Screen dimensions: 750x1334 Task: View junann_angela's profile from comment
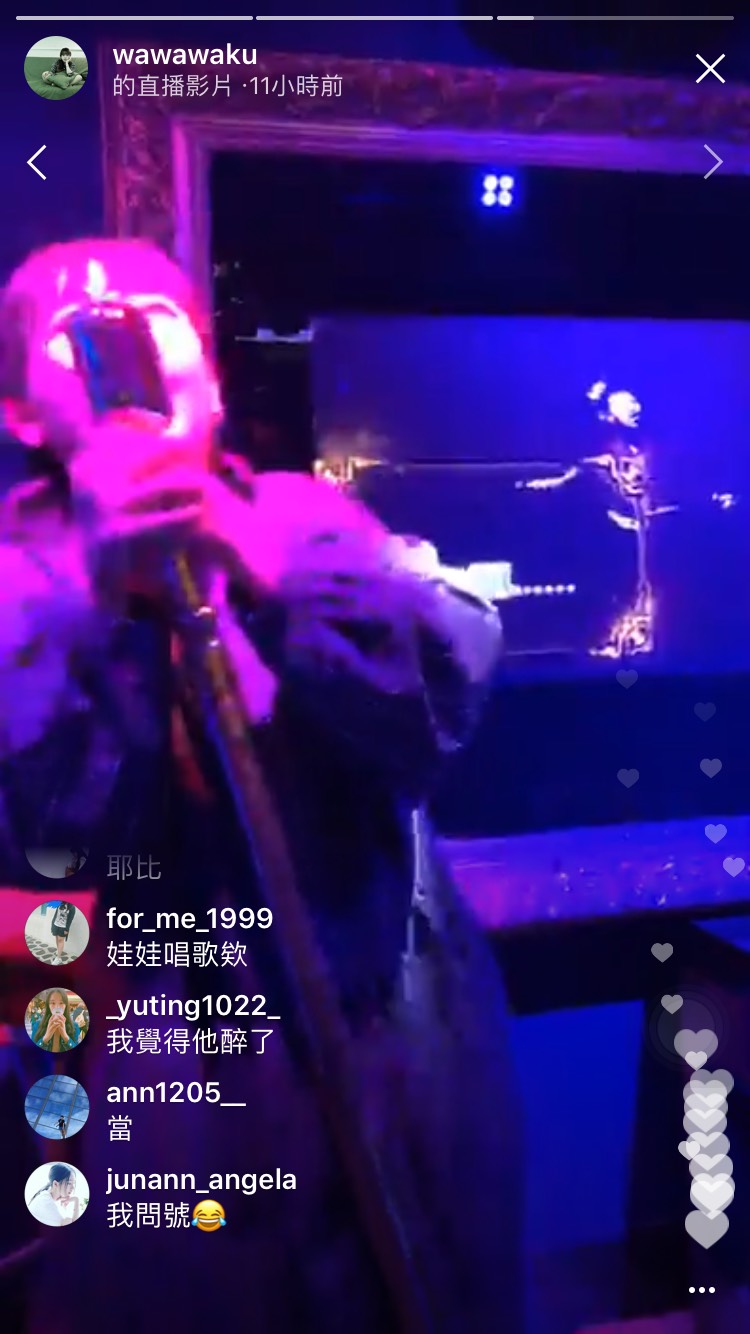[57, 1194]
